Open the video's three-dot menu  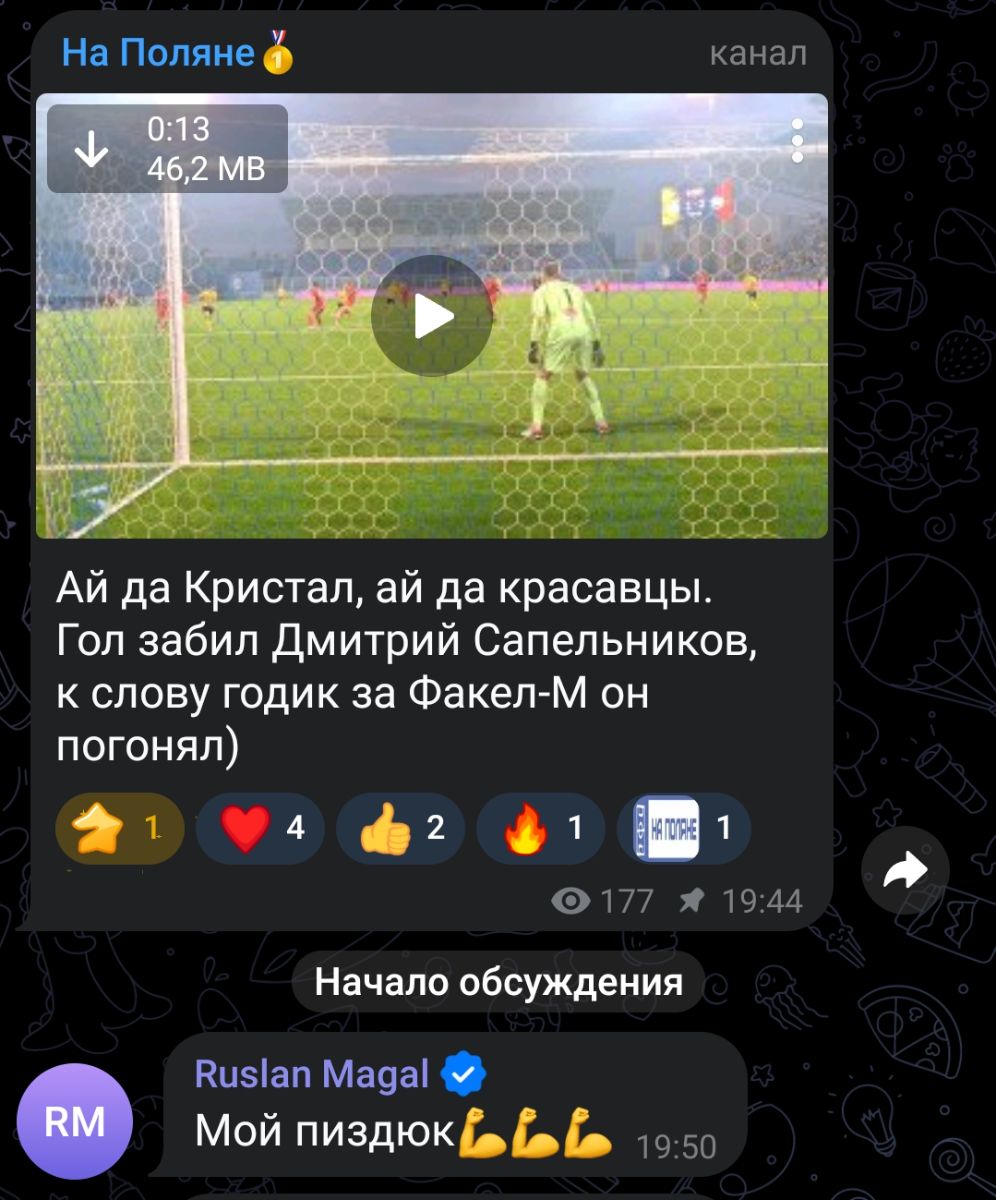pyautogui.click(x=797, y=141)
